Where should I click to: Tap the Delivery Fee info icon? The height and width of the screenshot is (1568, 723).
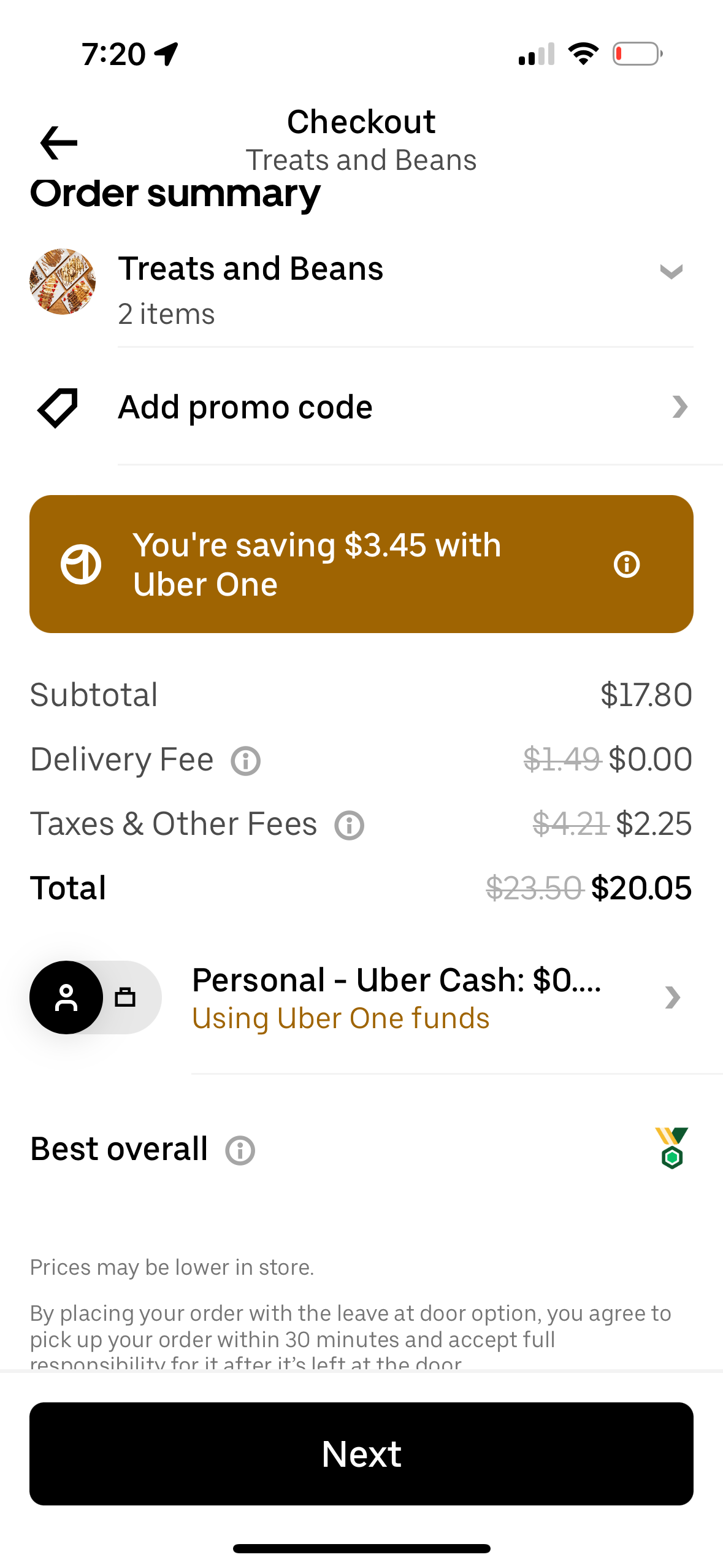click(x=245, y=760)
